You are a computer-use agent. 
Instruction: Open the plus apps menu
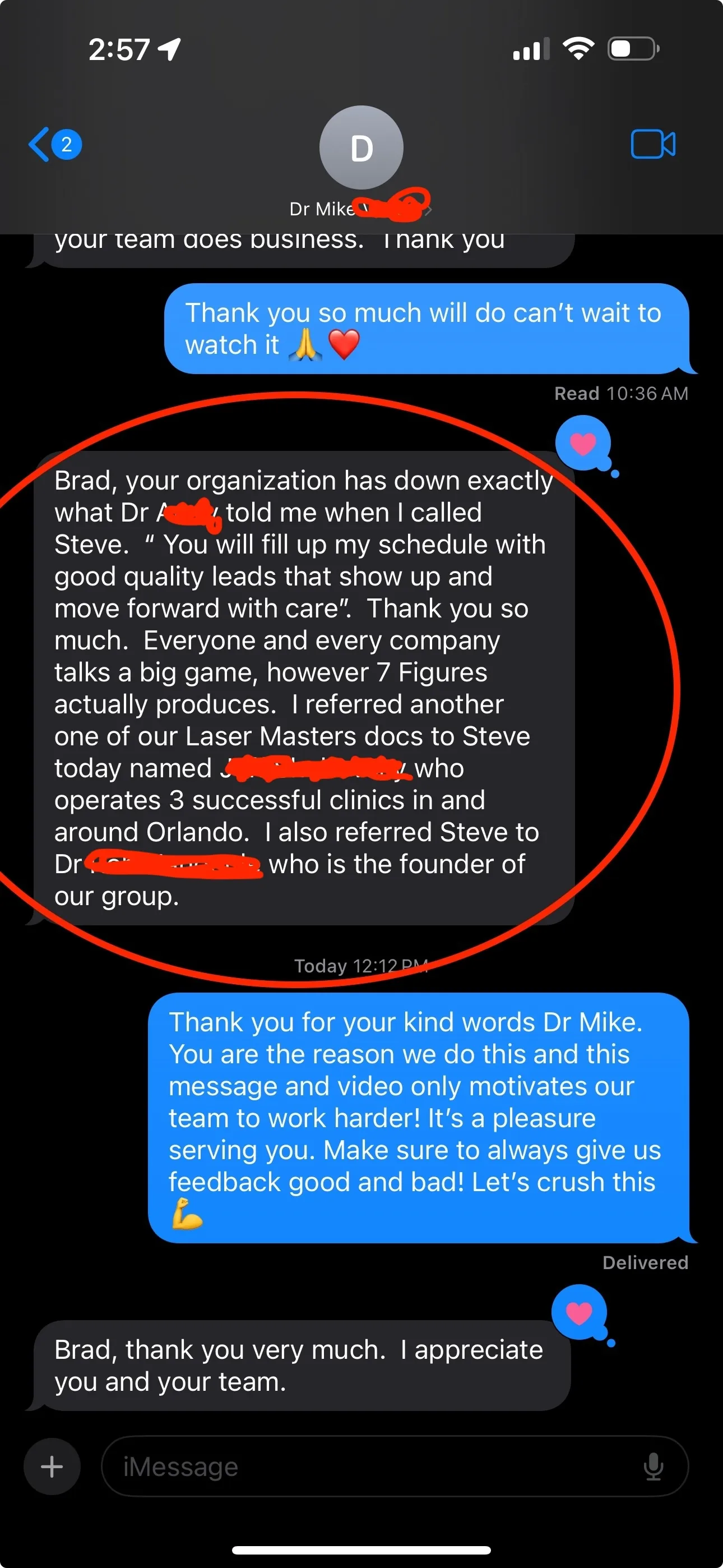tap(52, 1466)
